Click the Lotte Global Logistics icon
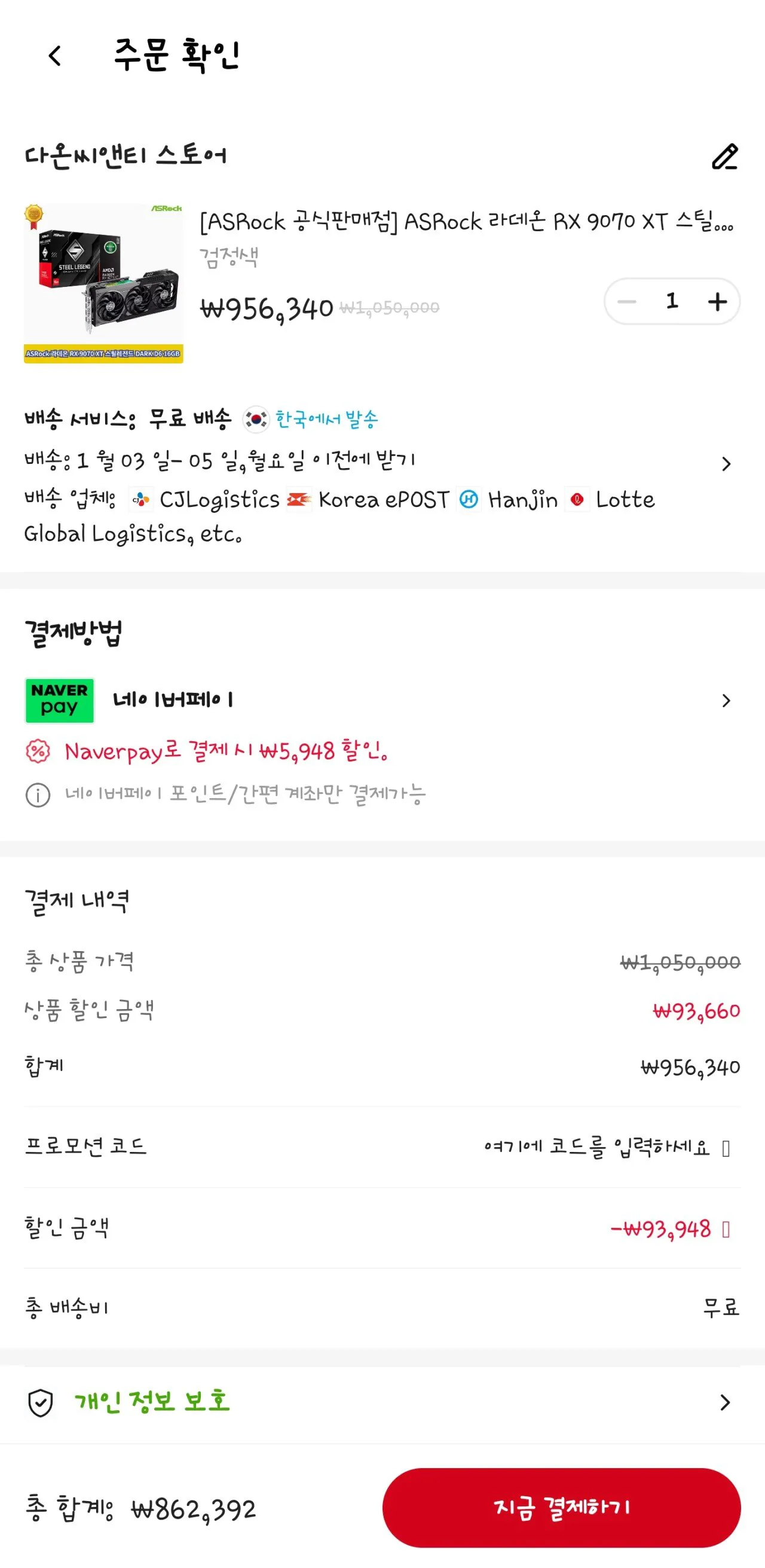765x1568 pixels. [x=577, y=499]
